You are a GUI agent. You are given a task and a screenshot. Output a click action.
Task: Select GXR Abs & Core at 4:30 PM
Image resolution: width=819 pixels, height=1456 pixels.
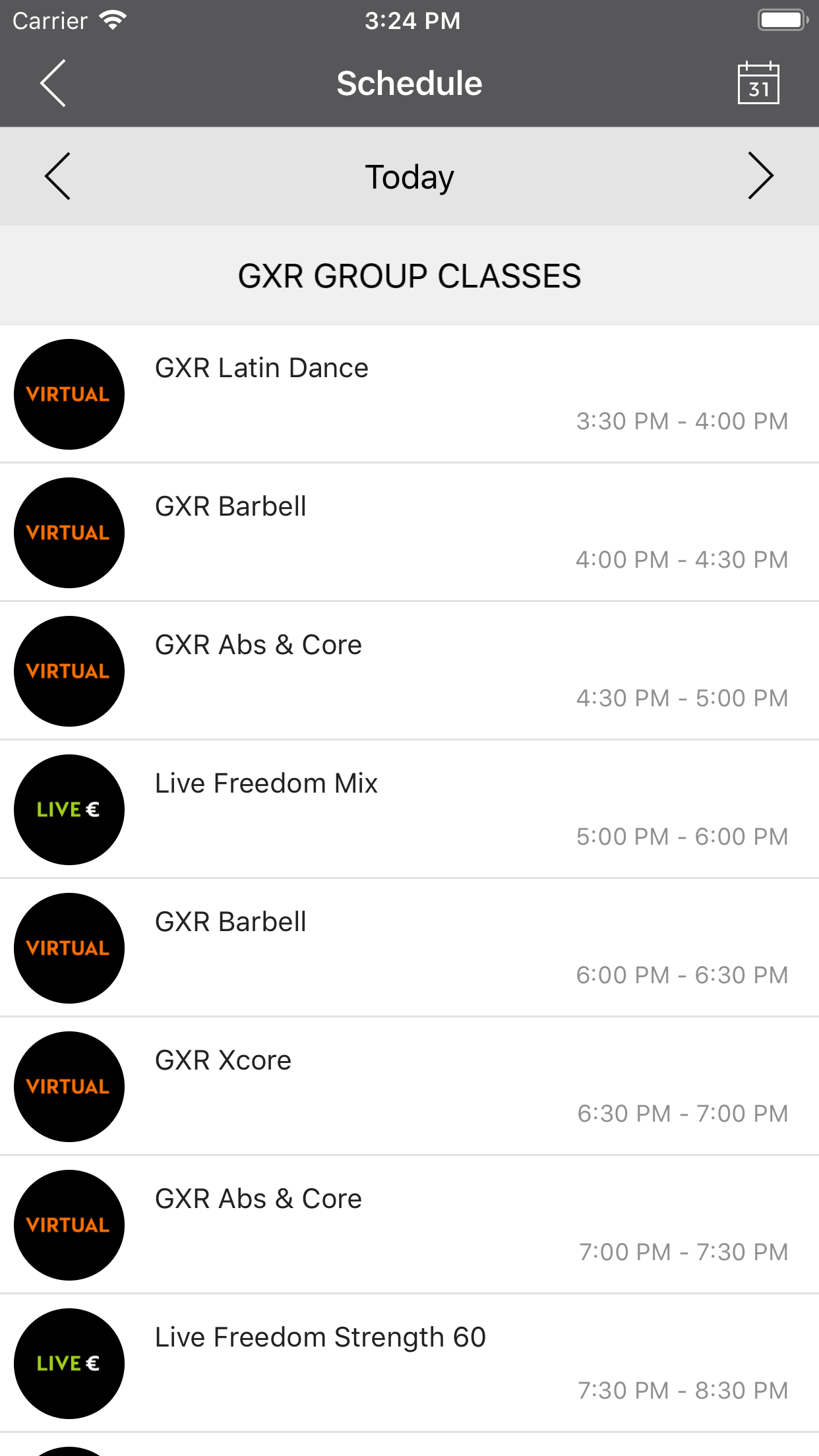pos(409,671)
